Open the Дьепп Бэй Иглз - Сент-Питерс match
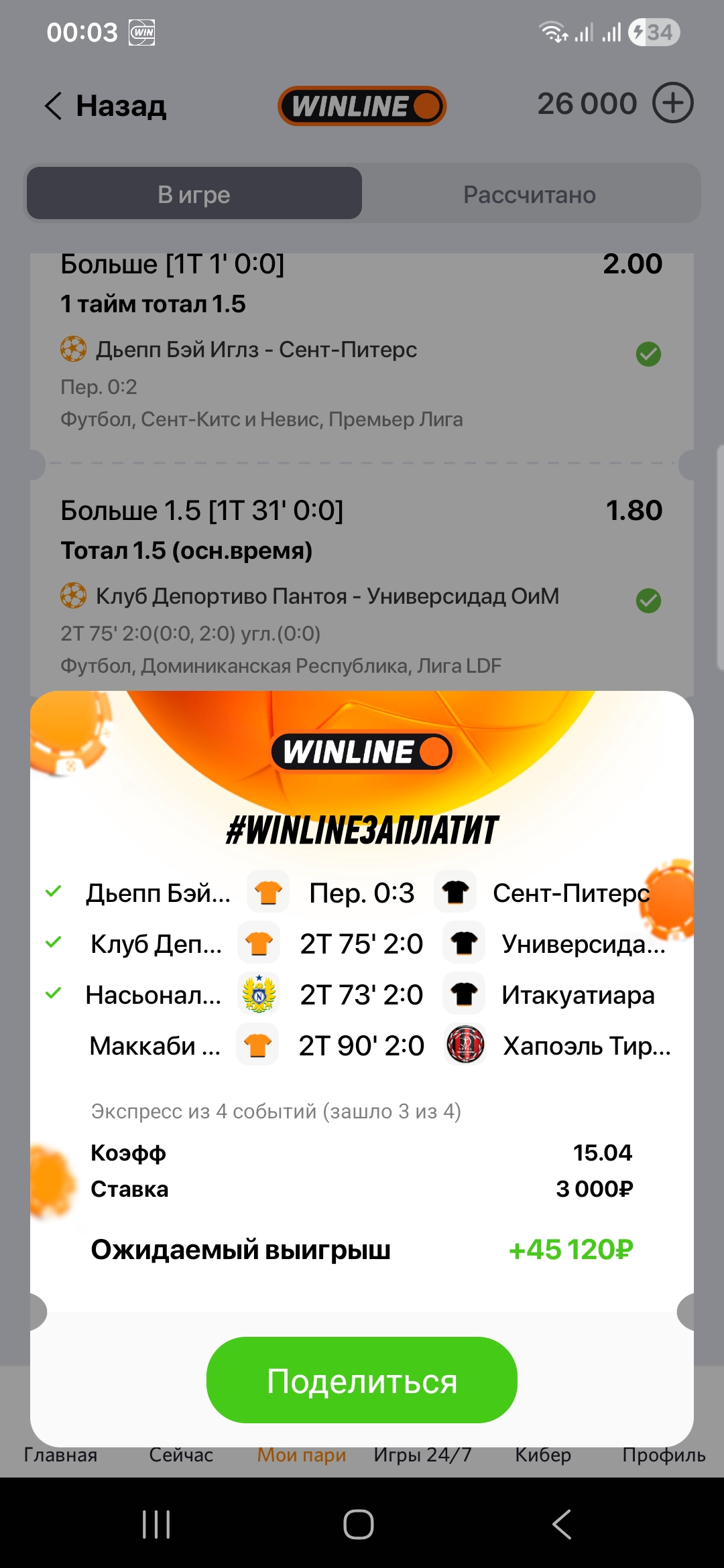 256,350
